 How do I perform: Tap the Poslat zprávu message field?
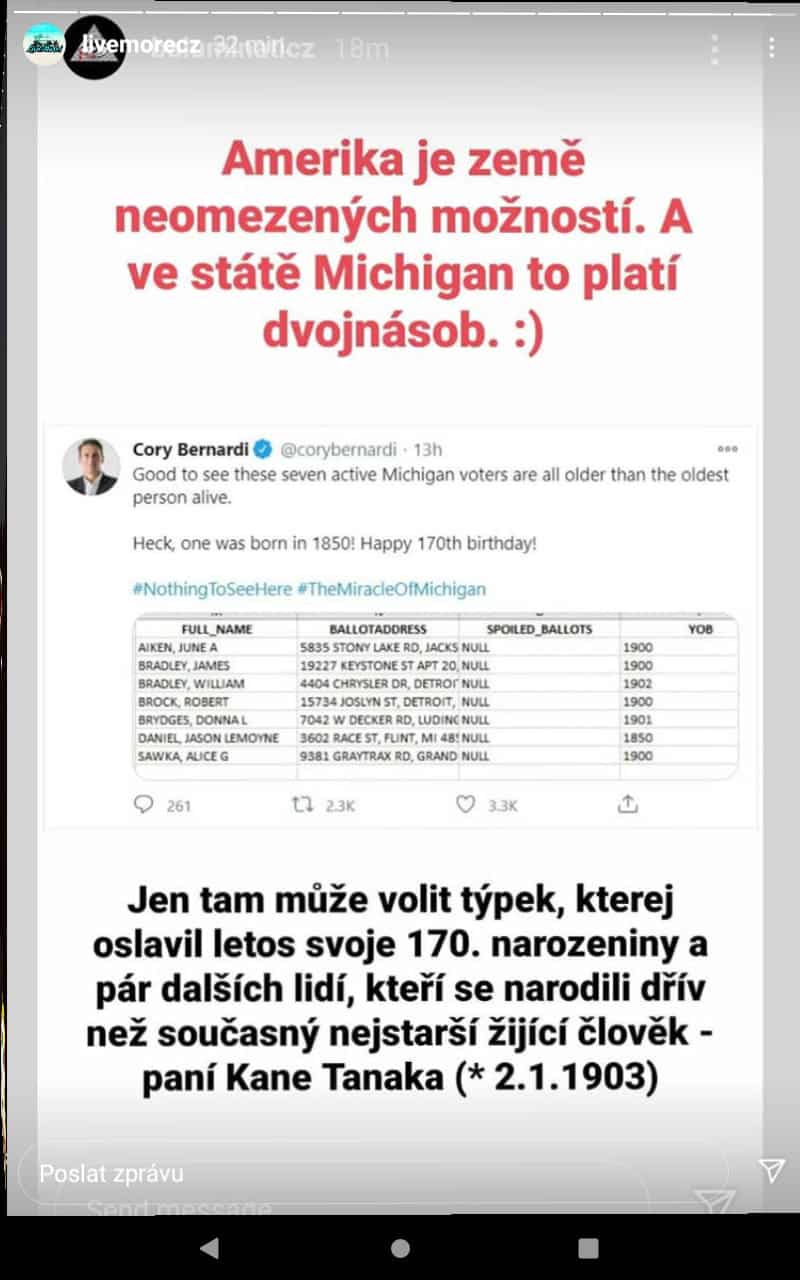coord(380,1173)
